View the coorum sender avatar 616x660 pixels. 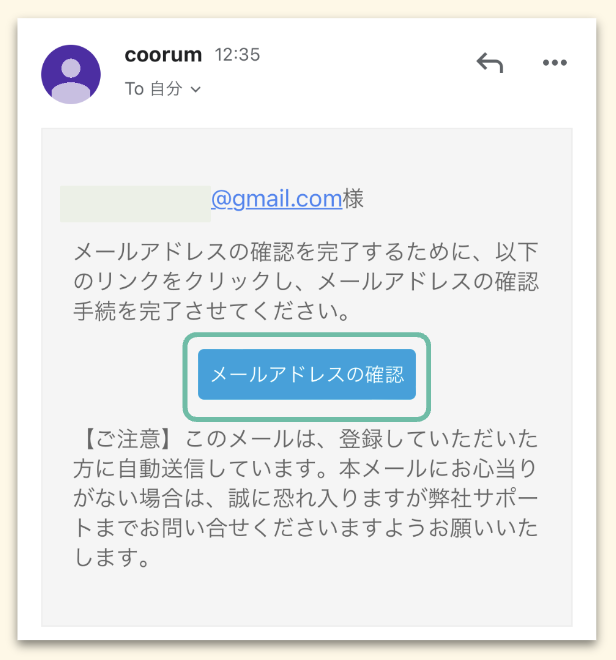point(70,75)
